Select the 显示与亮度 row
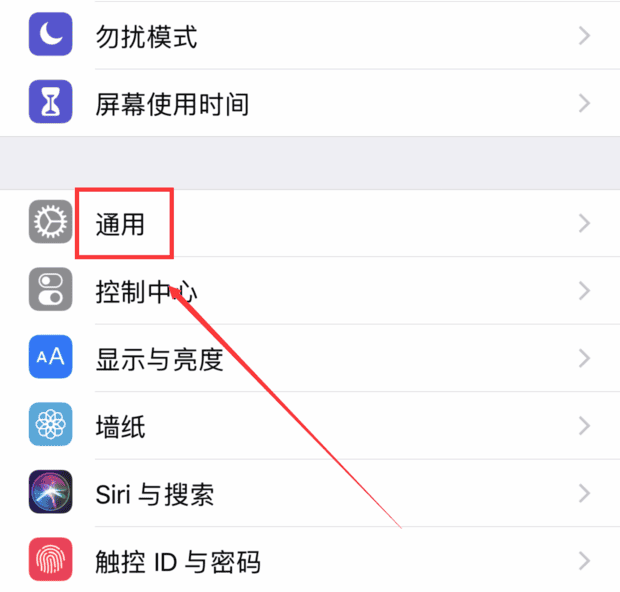This screenshot has width=620, height=592. (159, 359)
